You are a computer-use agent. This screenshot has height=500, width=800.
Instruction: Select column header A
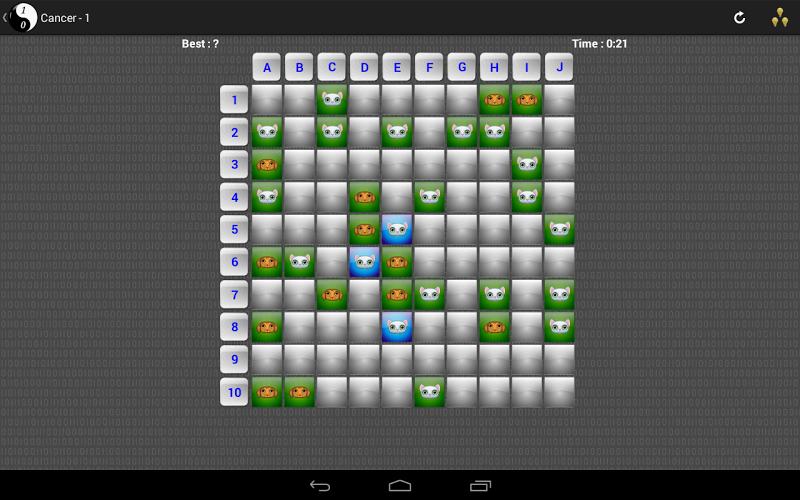(266, 68)
